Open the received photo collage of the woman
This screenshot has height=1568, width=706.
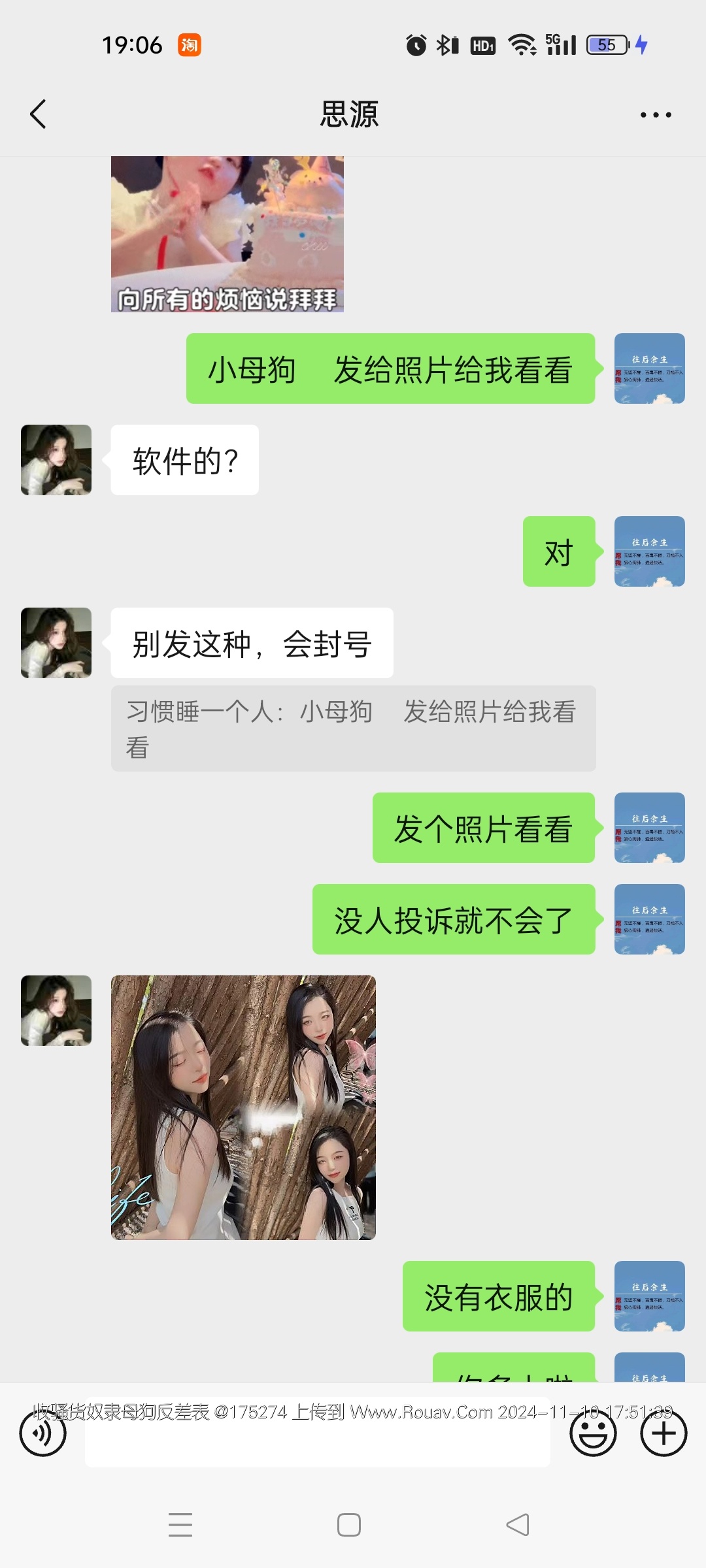(243, 1107)
